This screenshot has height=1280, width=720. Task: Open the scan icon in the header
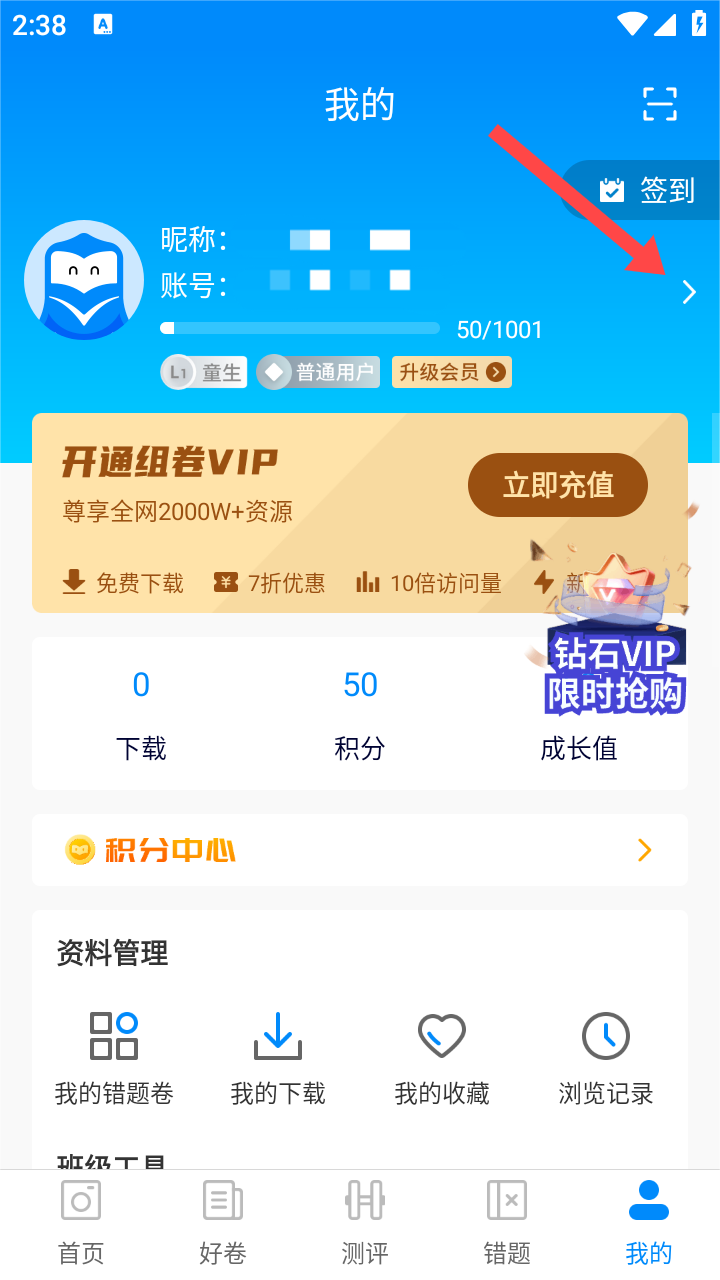pos(659,104)
